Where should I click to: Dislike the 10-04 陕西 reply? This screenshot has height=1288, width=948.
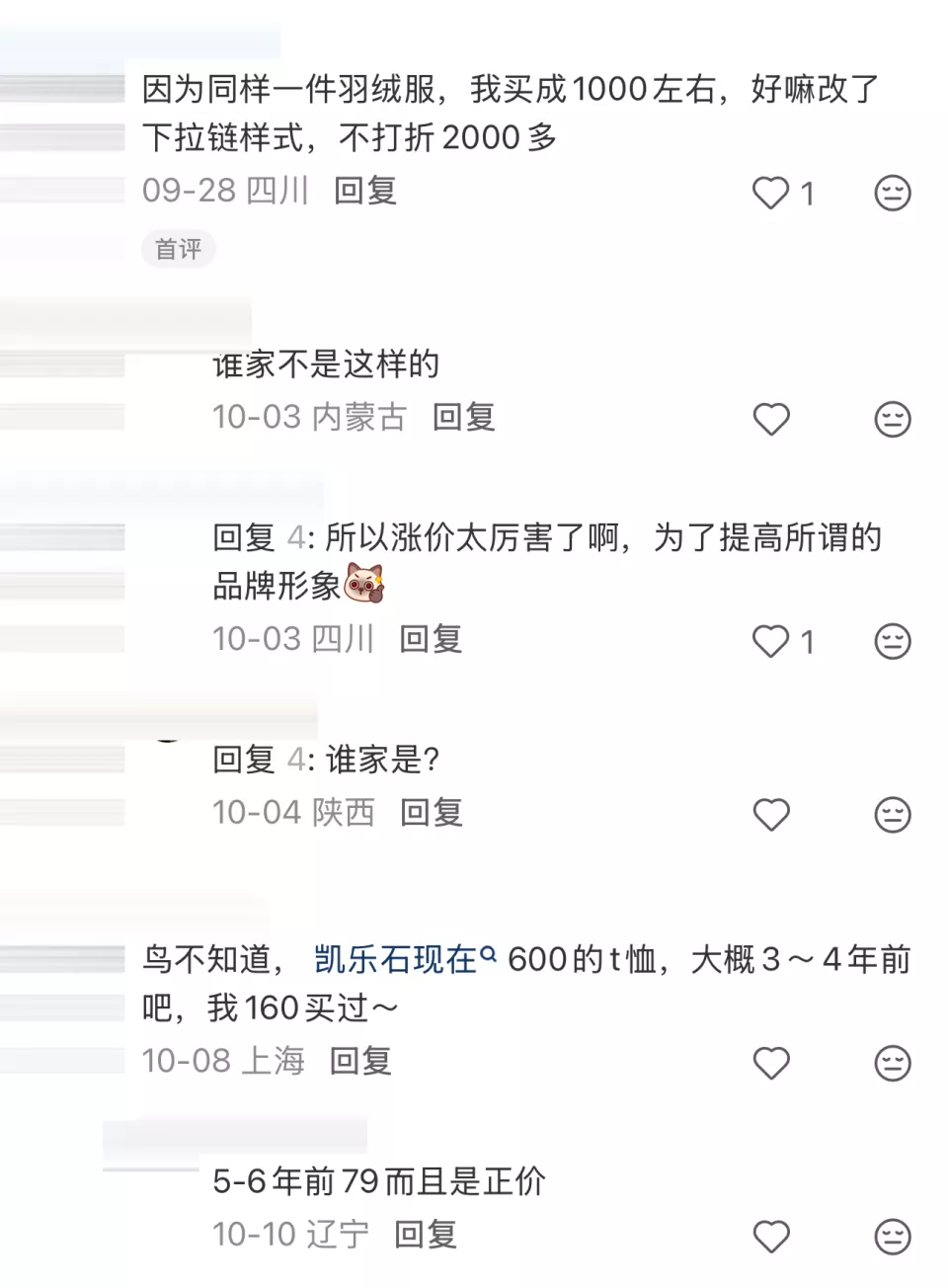893,814
